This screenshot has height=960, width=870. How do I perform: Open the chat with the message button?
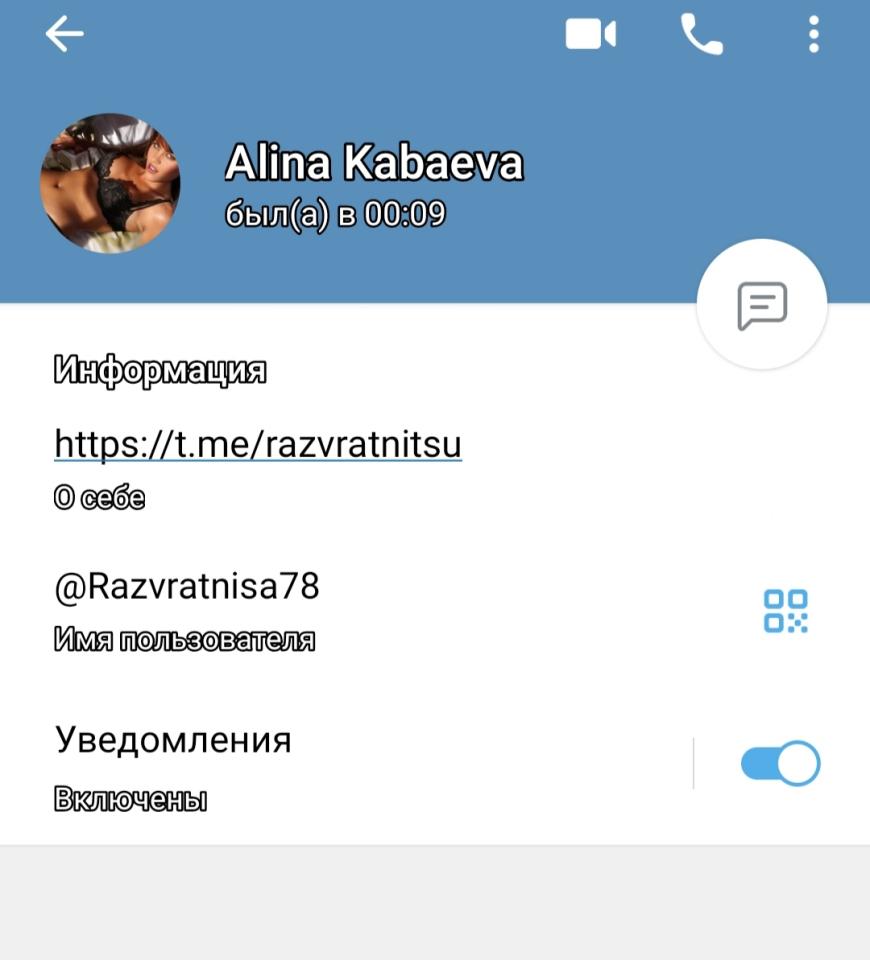(x=762, y=305)
